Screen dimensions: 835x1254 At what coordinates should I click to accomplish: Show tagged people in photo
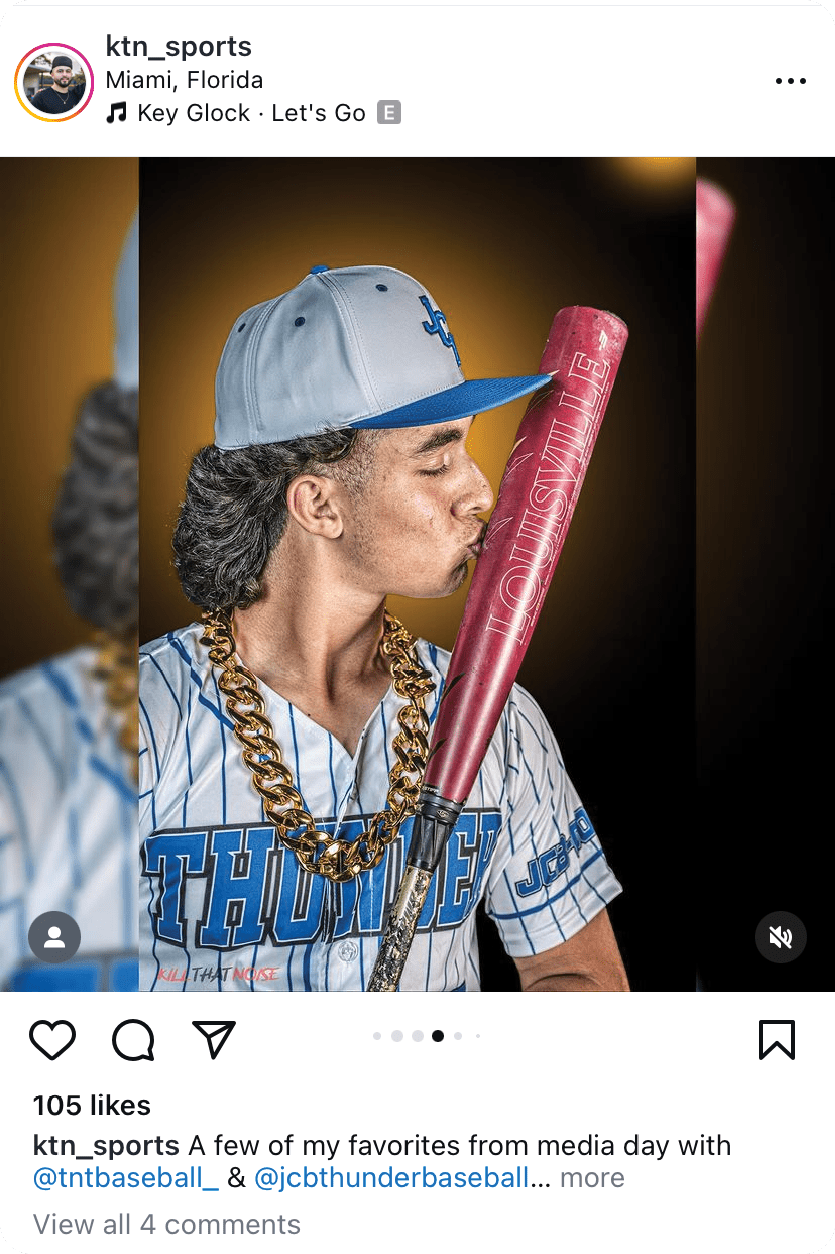55,937
